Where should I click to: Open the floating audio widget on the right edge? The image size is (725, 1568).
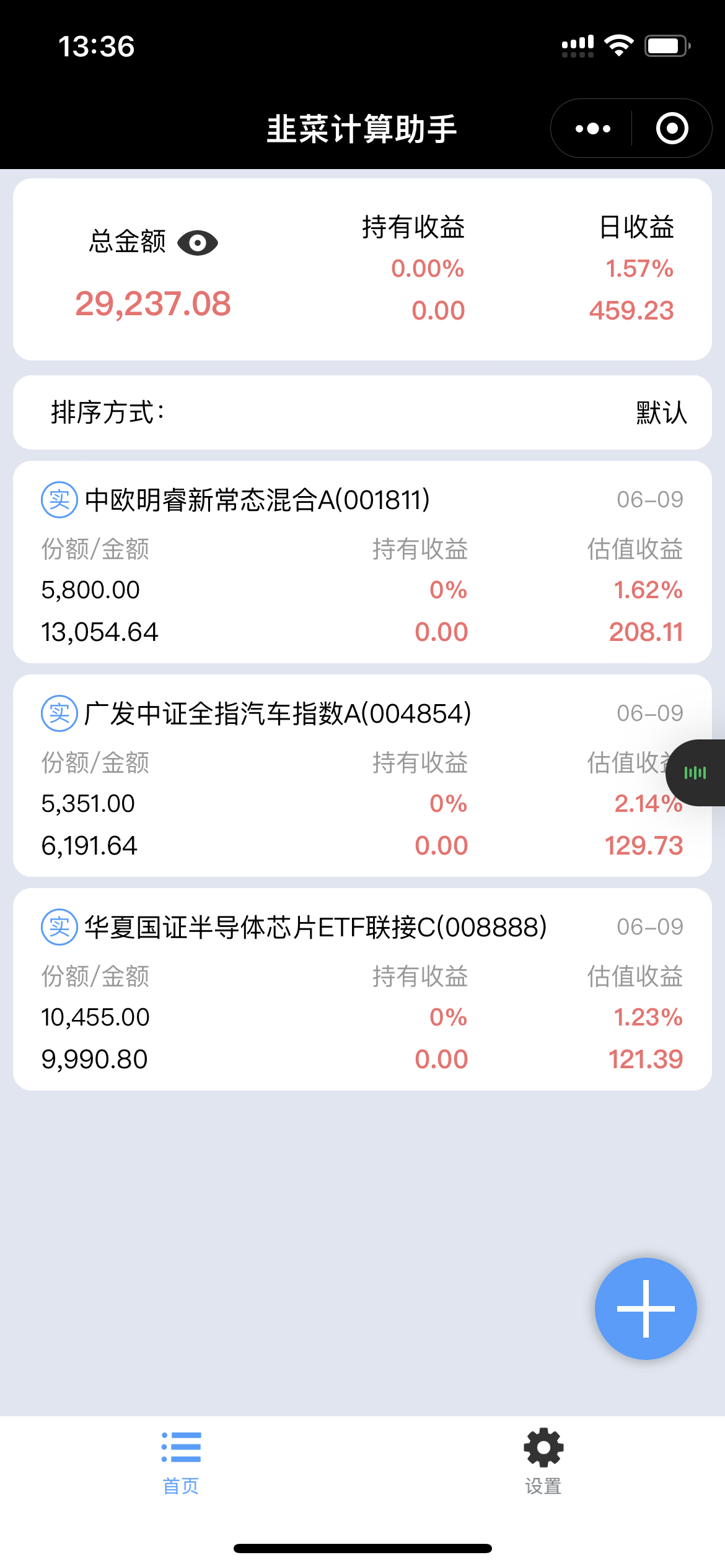(695, 773)
